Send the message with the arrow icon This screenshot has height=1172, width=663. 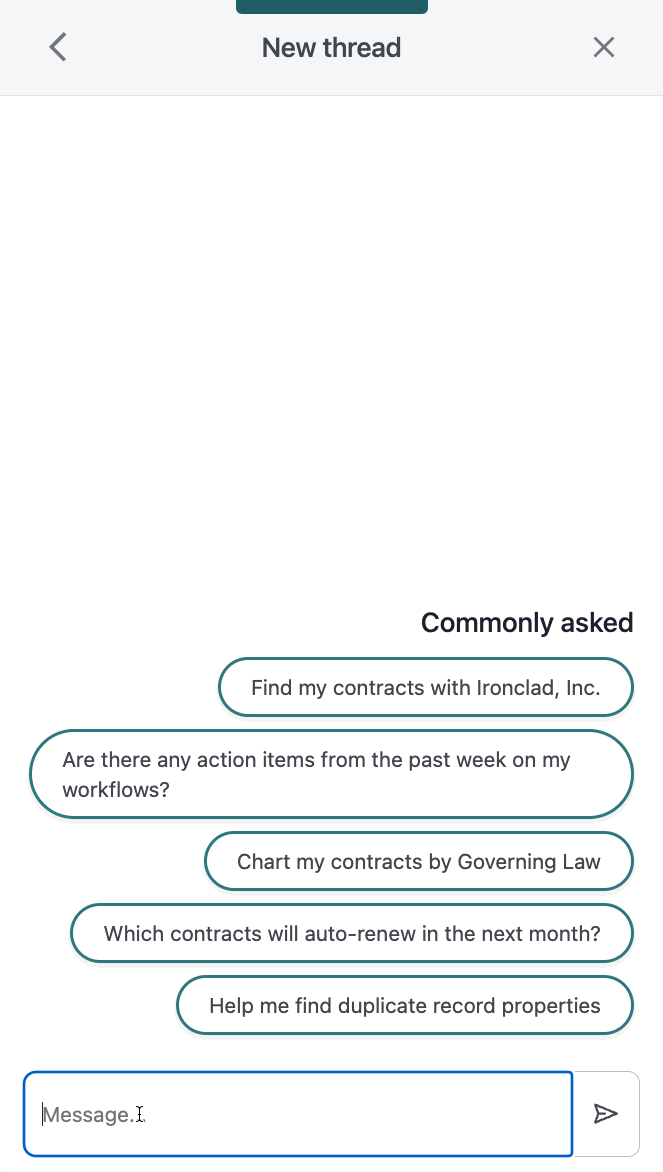click(x=606, y=1114)
